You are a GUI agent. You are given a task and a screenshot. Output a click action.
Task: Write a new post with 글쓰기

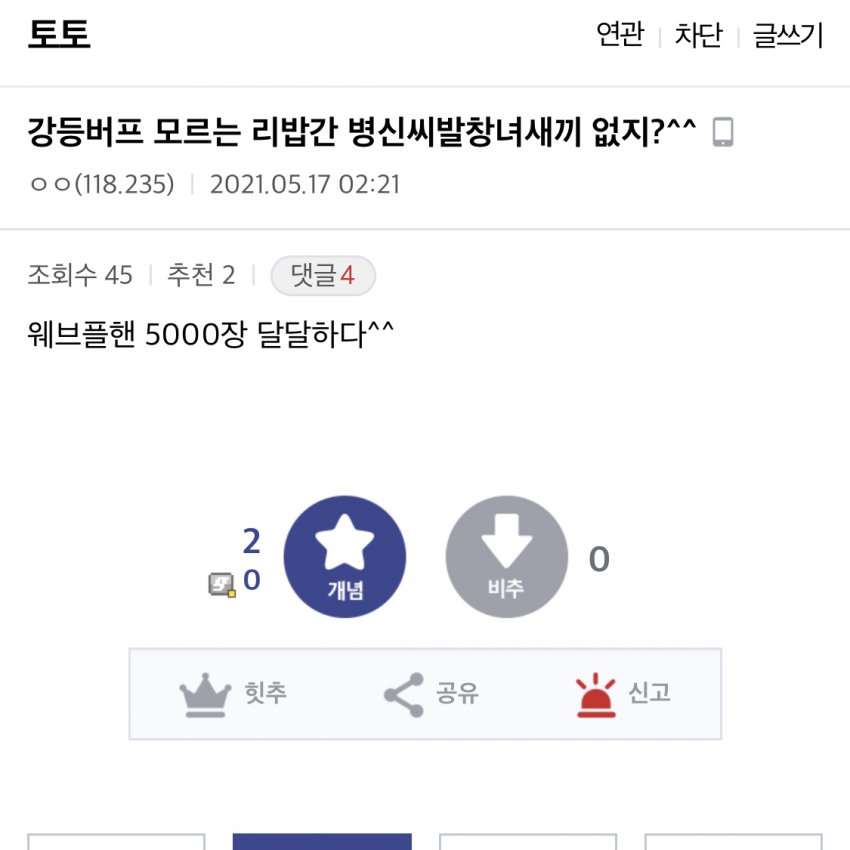(788, 36)
